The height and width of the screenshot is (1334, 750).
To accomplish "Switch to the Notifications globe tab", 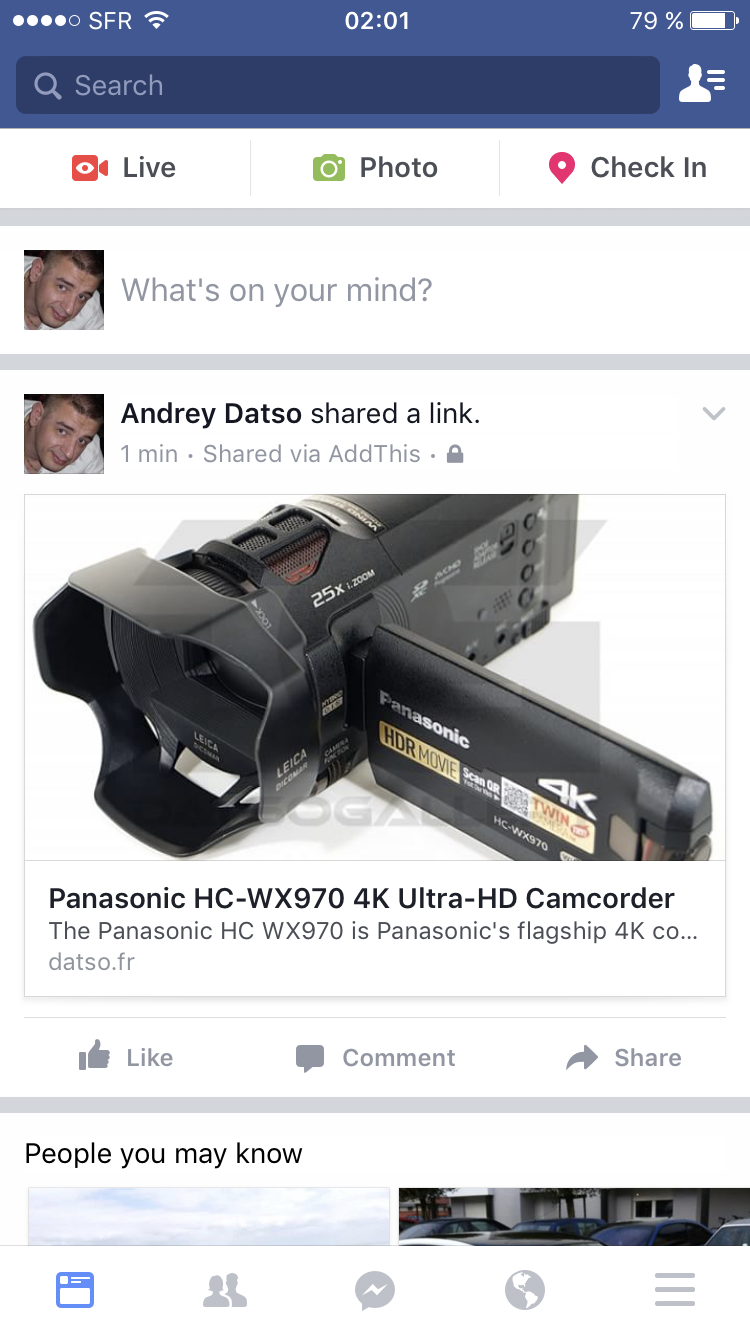I will (525, 1290).
